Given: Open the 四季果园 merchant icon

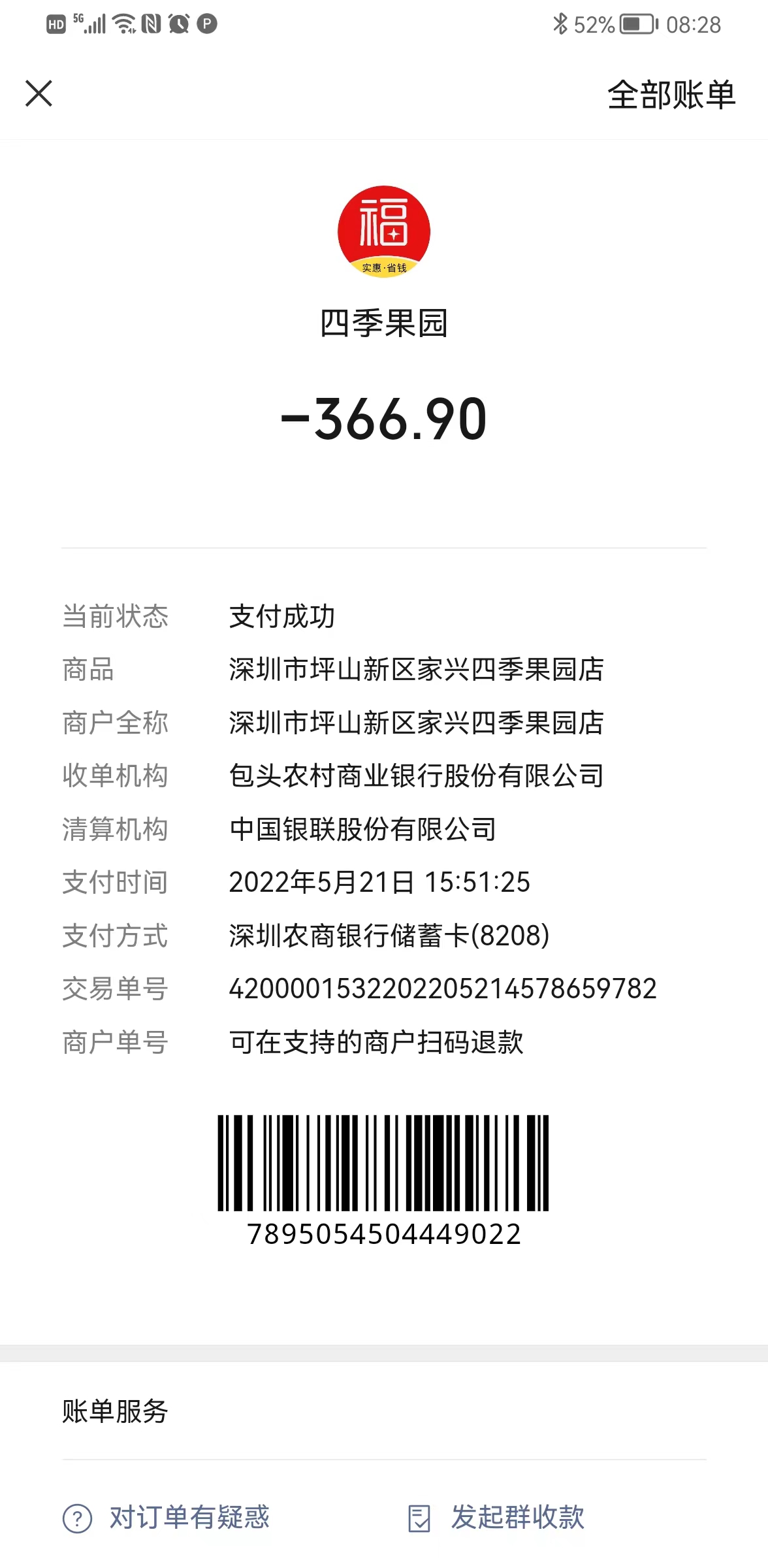Looking at the screenshot, I should pyautogui.click(x=384, y=231).
